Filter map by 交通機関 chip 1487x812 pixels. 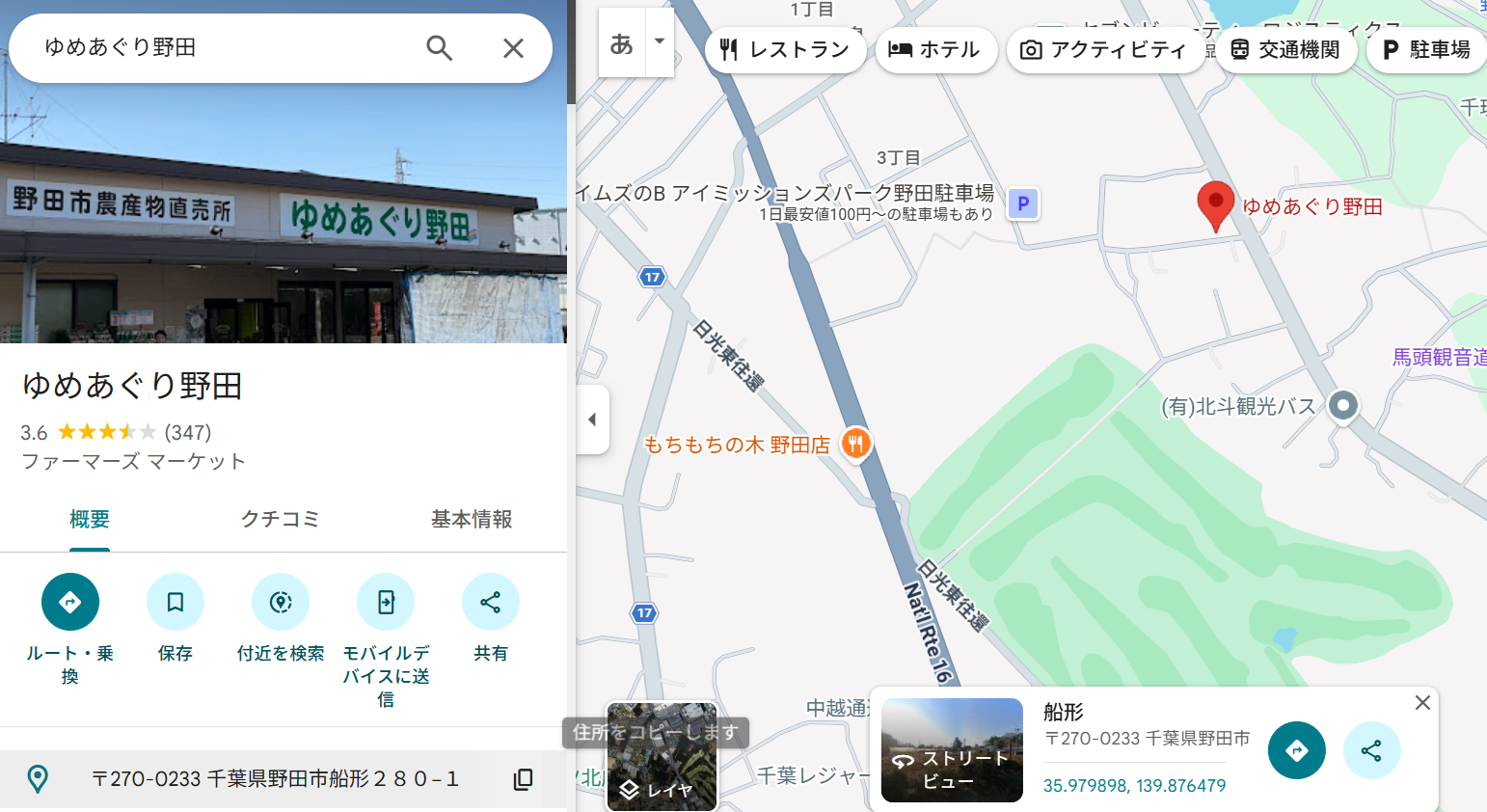tap(1285, 50)
